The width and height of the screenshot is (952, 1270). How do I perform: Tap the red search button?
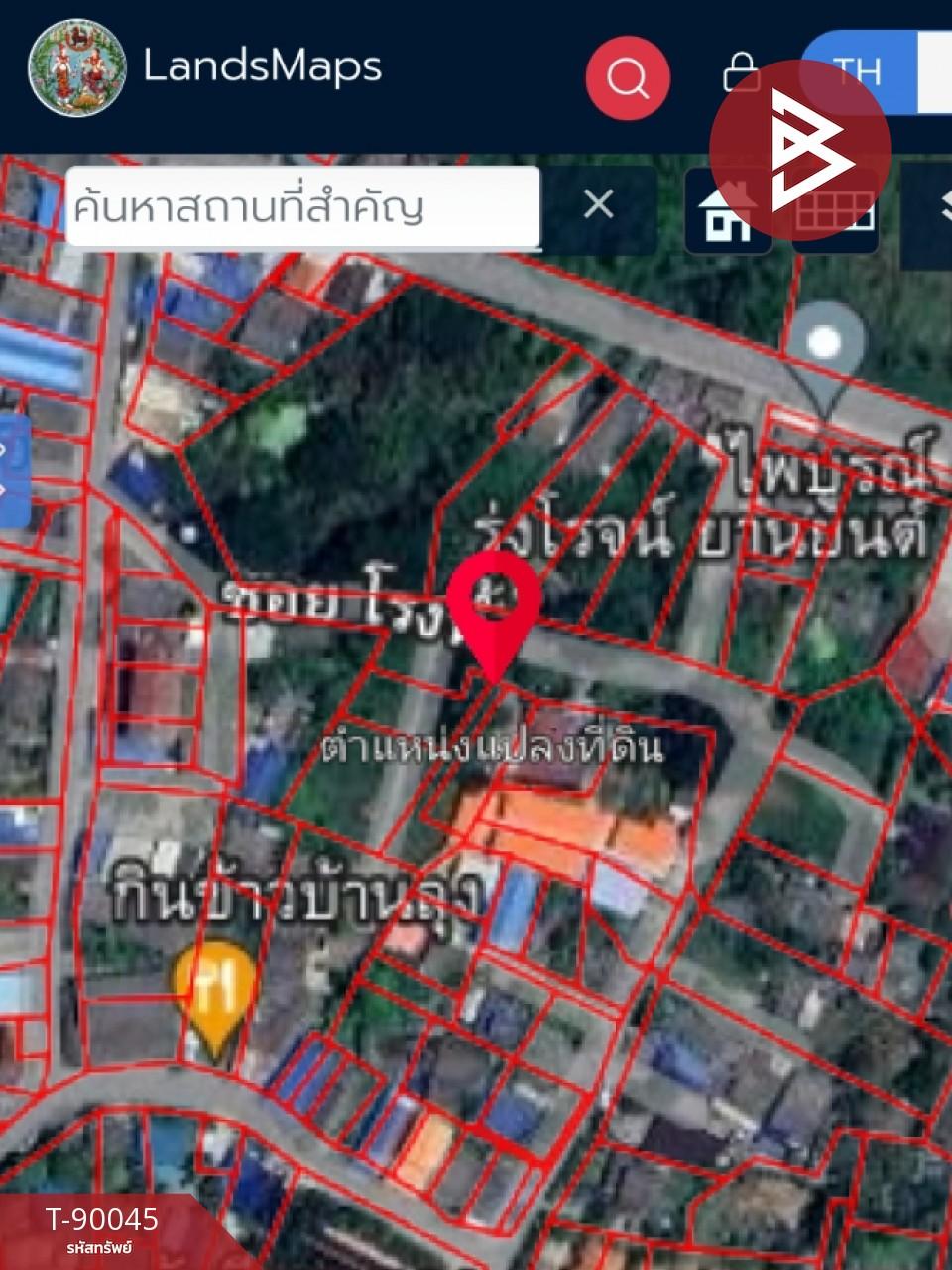coord(627,77)
